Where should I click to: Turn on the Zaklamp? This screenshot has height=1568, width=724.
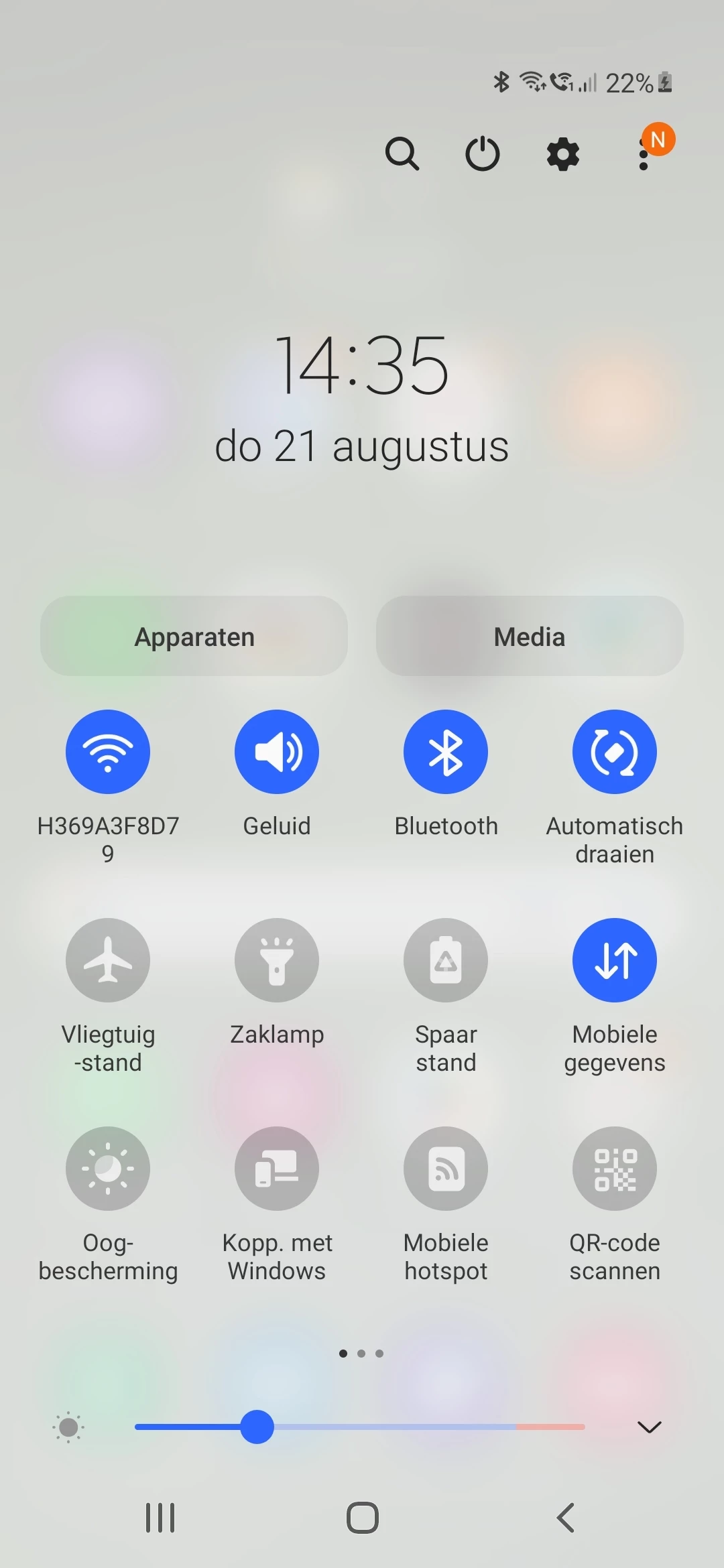pyautogui.click(x=277, y=960)
